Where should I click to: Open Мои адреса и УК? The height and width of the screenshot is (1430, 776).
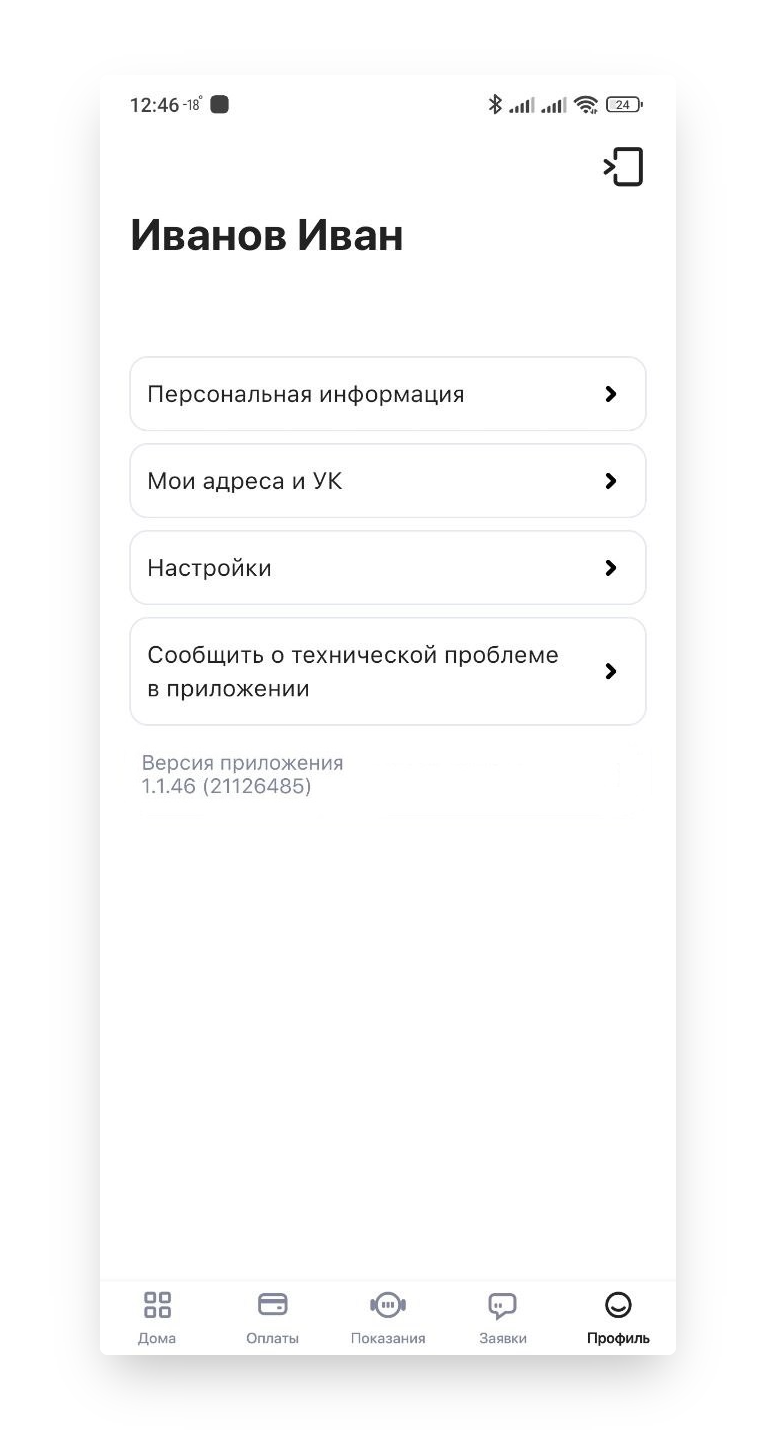point(388,481)
